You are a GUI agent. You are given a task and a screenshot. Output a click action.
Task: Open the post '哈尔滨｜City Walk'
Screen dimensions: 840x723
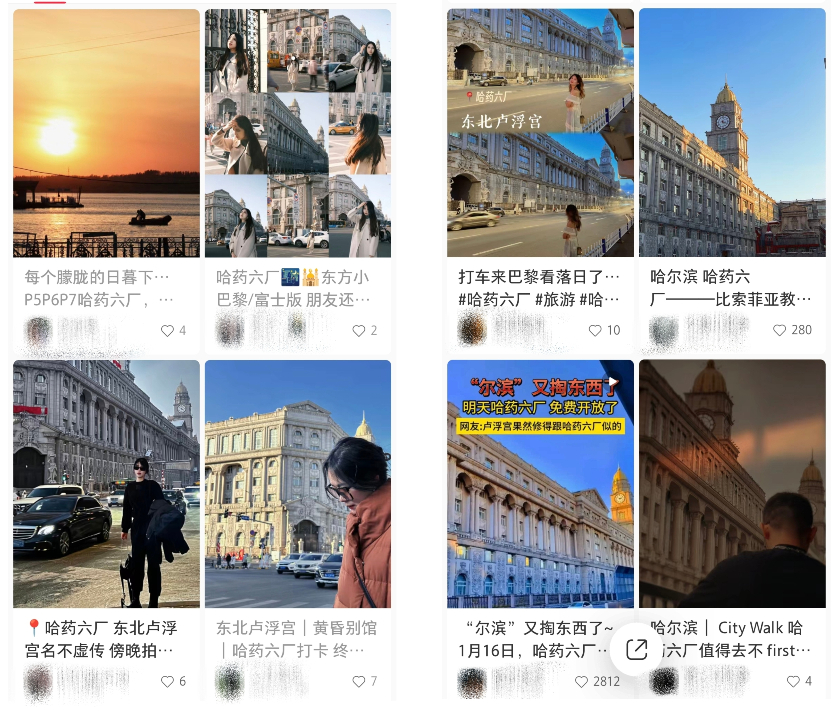732,484
